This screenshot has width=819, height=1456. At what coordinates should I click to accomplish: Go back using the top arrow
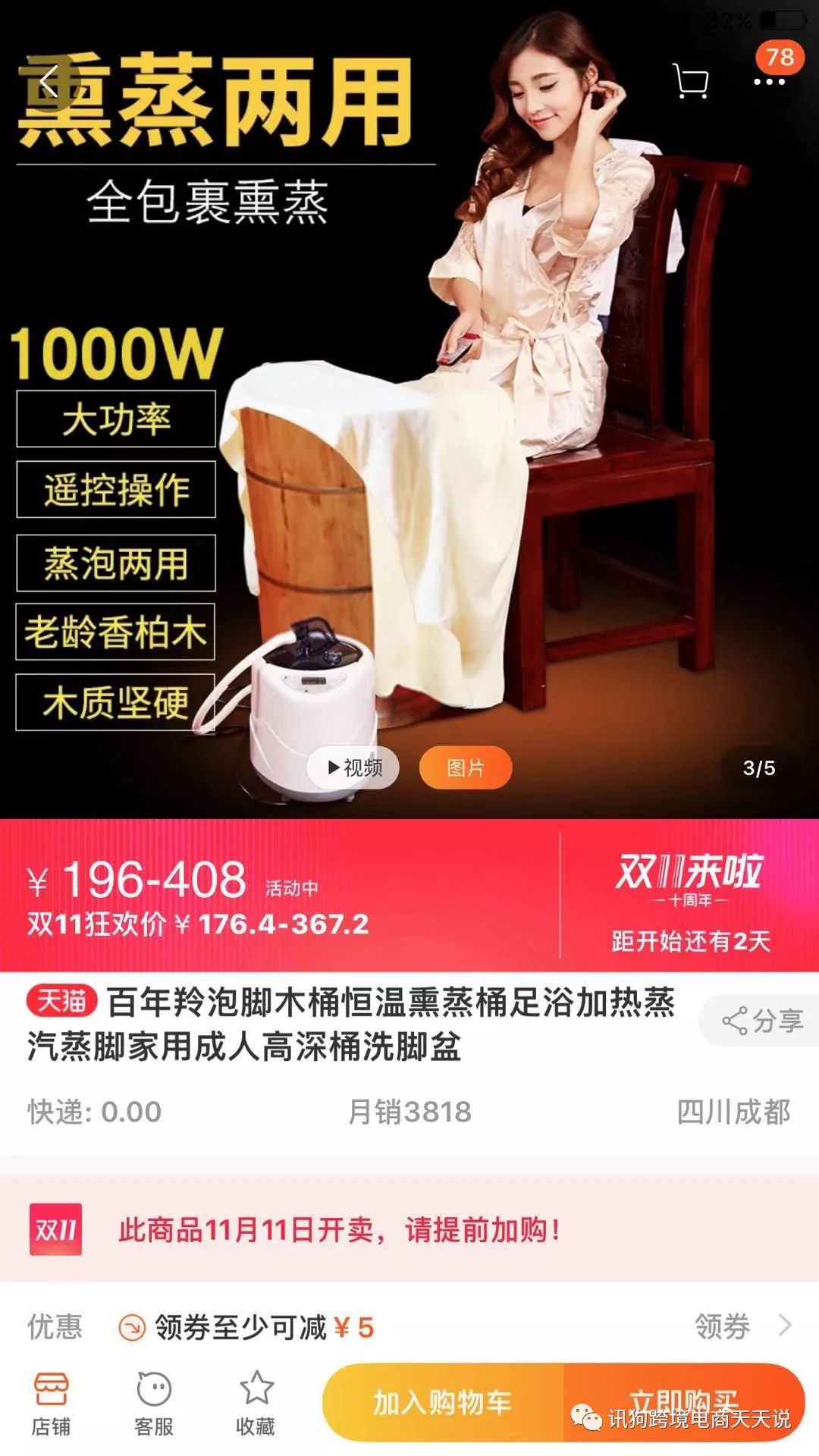(50, 82)
